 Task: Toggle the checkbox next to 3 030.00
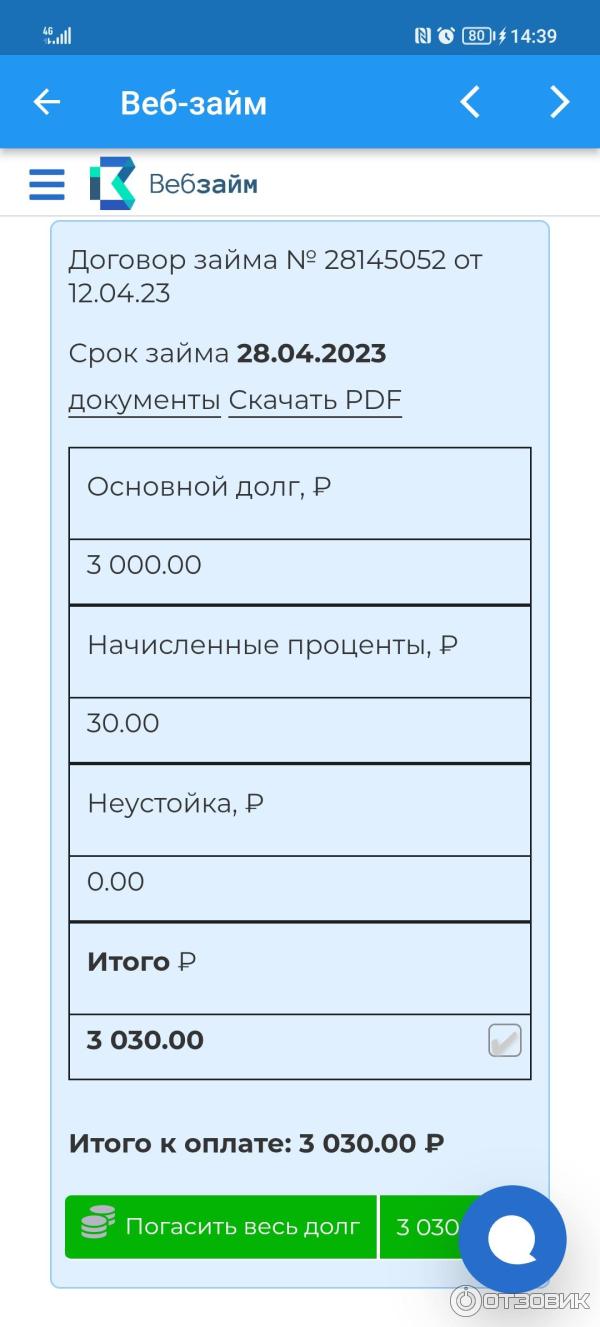click(x=504, y=1041)
